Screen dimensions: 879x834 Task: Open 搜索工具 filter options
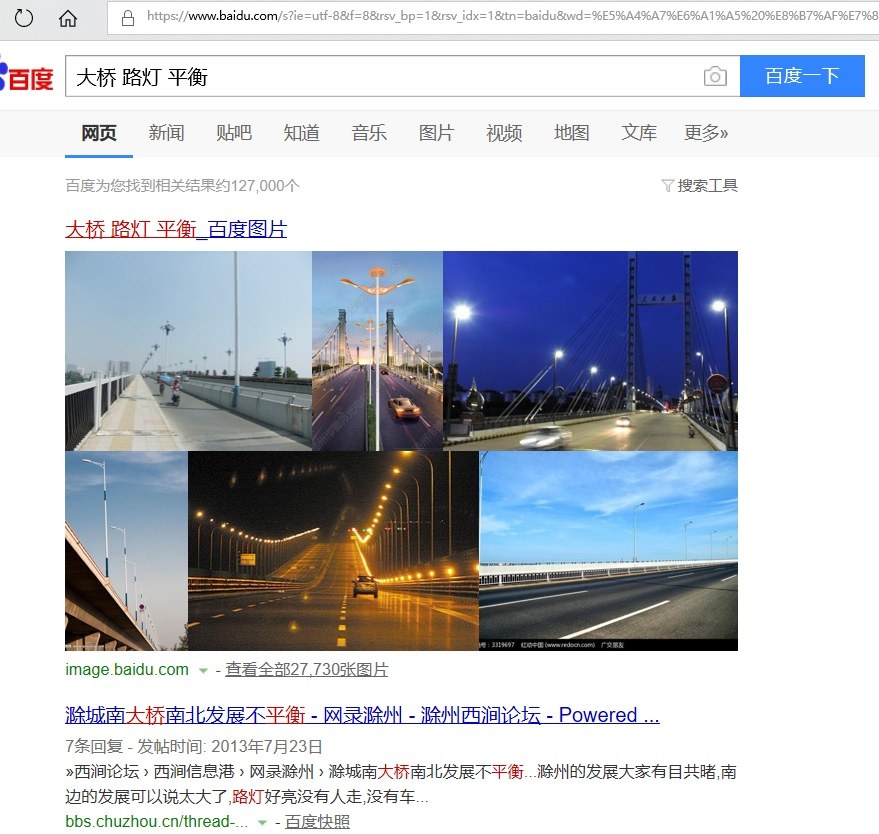pos(700,185)
